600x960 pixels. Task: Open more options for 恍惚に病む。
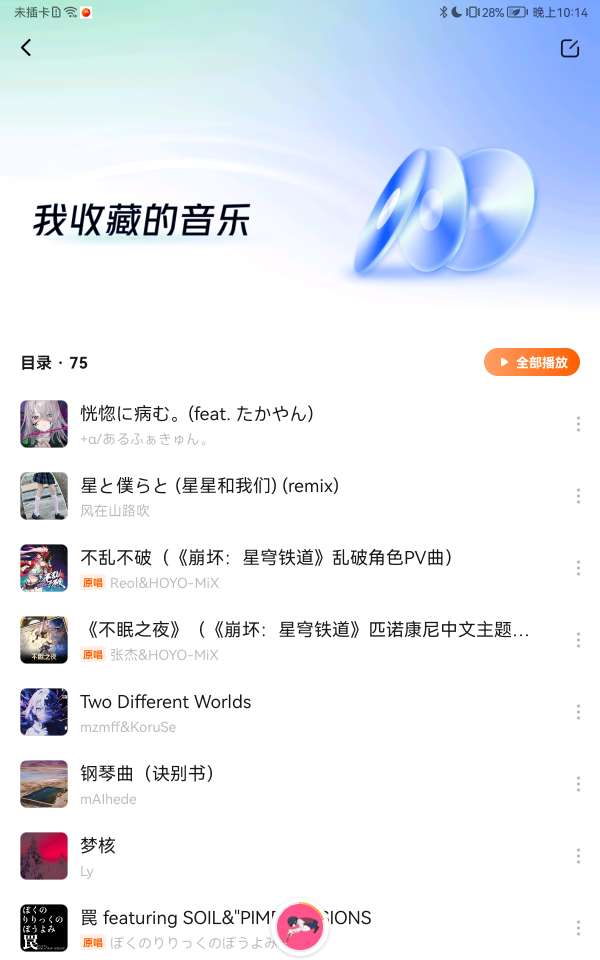click(578, 424)
